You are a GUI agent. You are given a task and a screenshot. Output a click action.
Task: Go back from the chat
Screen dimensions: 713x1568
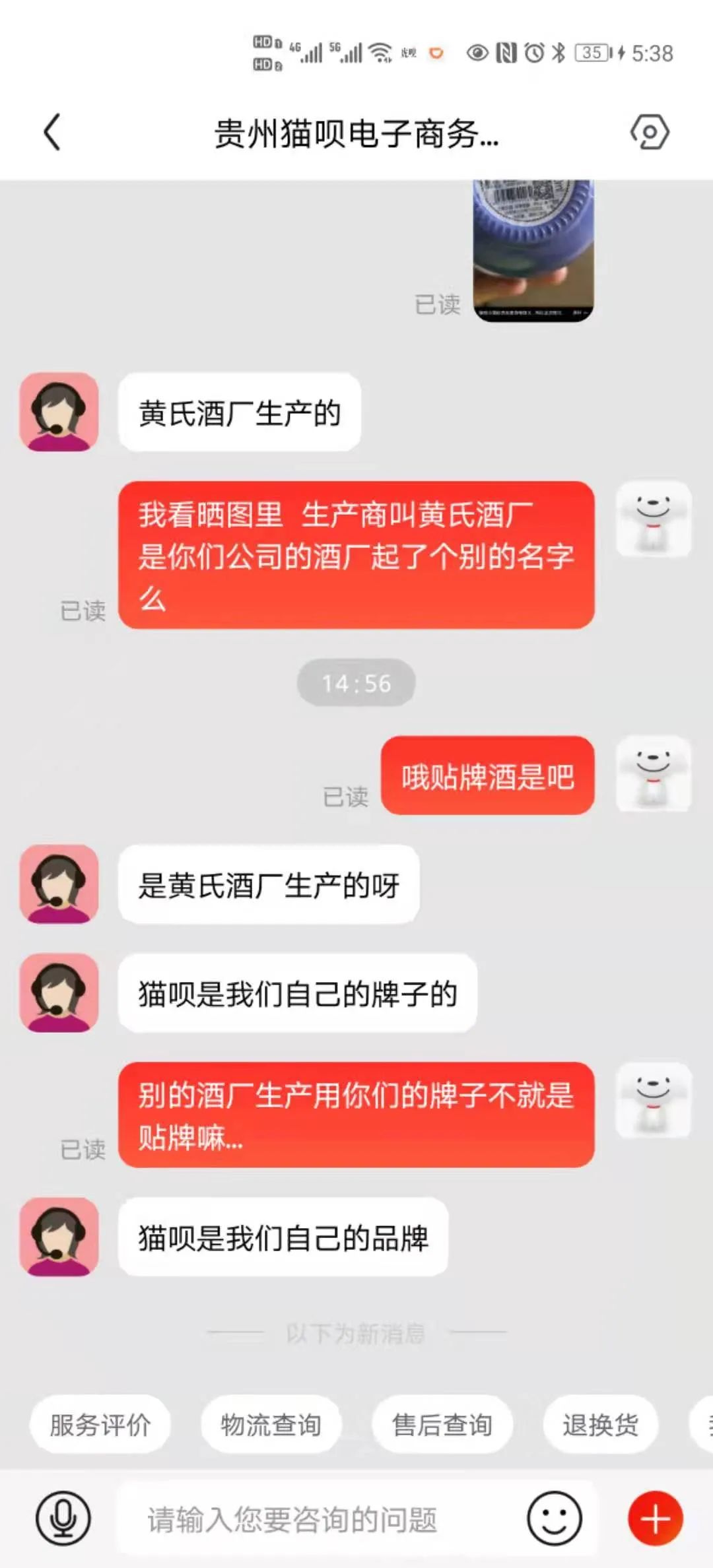(52, 132)
